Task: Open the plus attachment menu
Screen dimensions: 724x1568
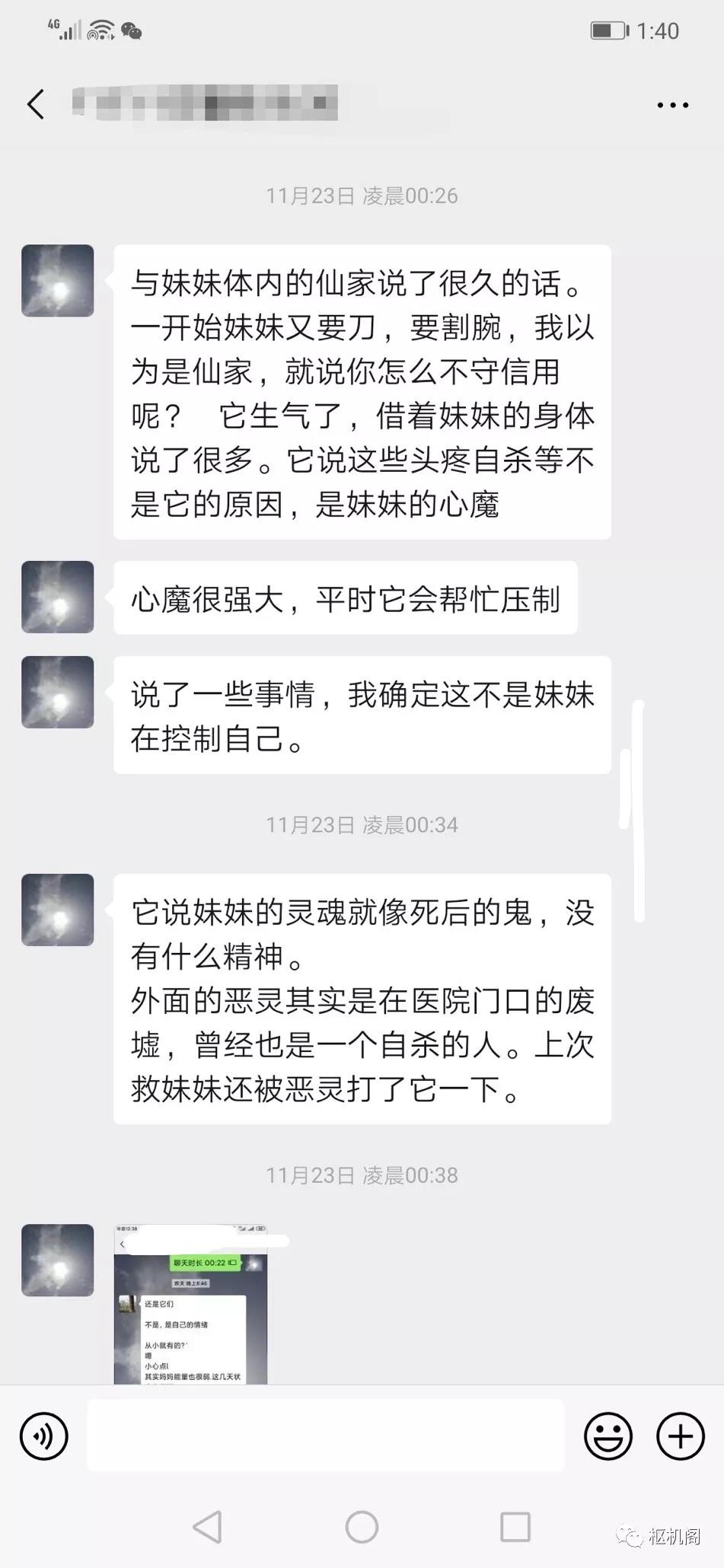Action: tap(680, 1436)
